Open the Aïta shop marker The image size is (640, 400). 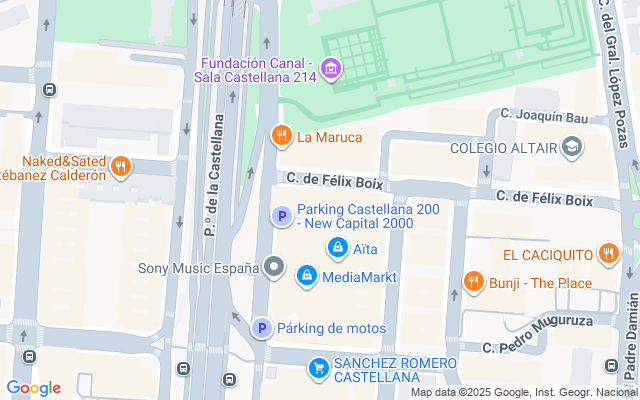[x=338, y=247]
